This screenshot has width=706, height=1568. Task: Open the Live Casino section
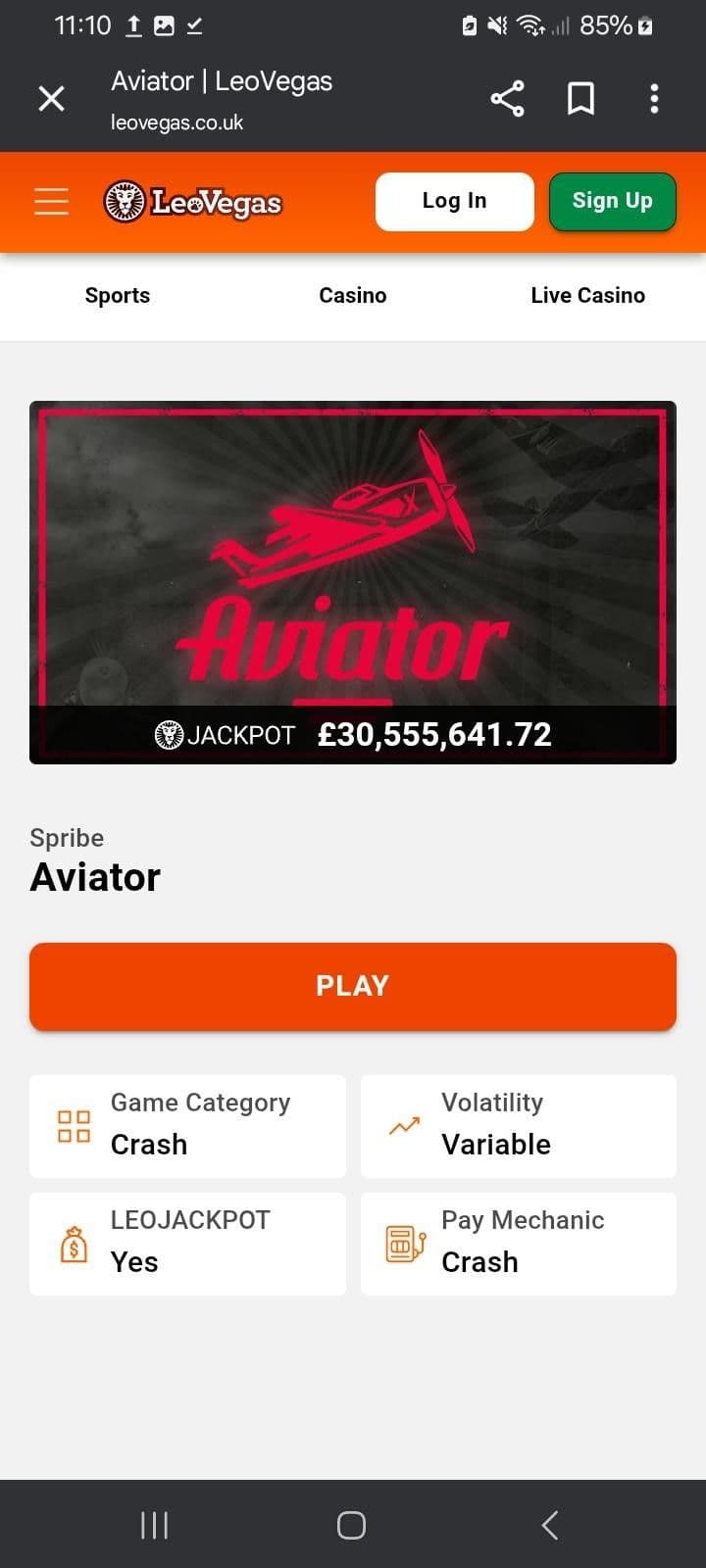(587, 295)
